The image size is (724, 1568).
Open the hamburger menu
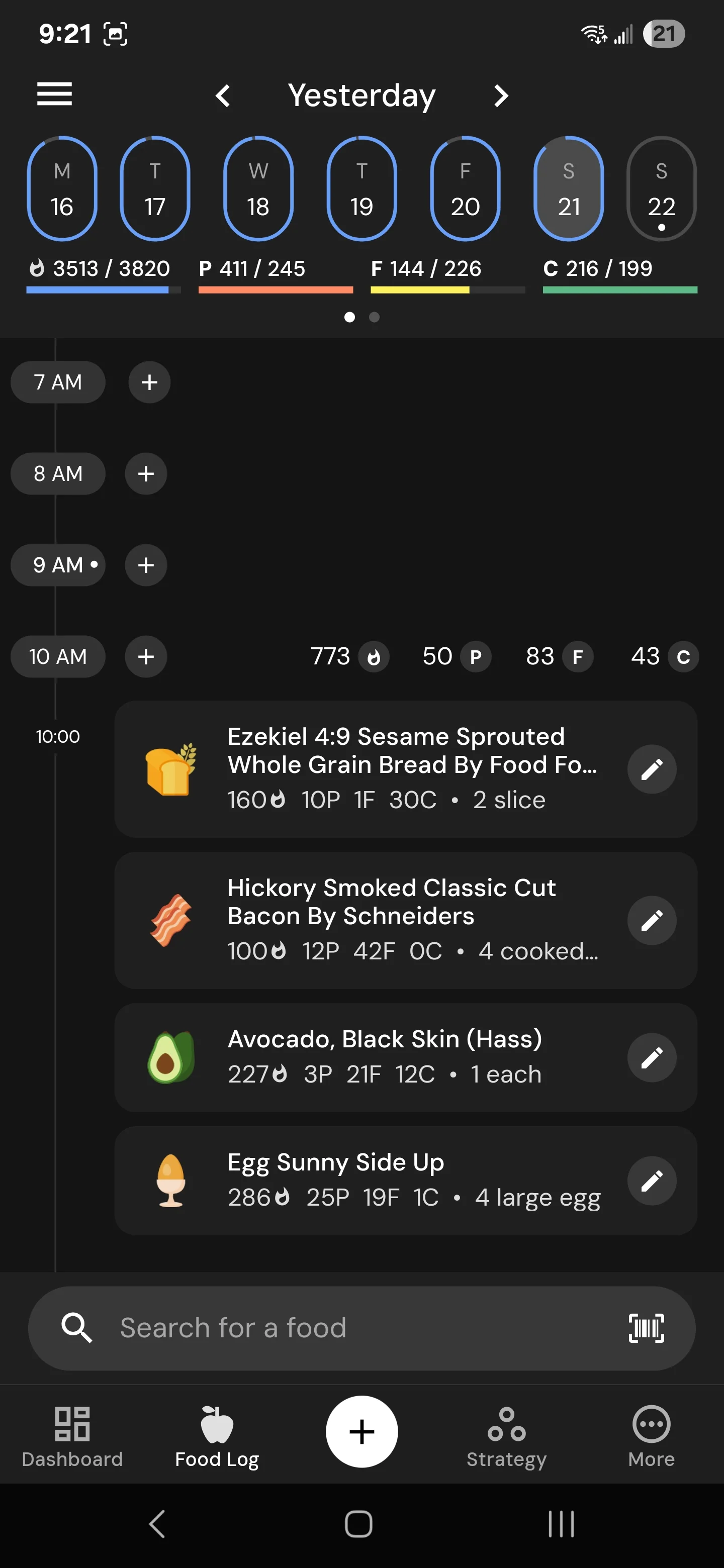(x=55, y=94)
